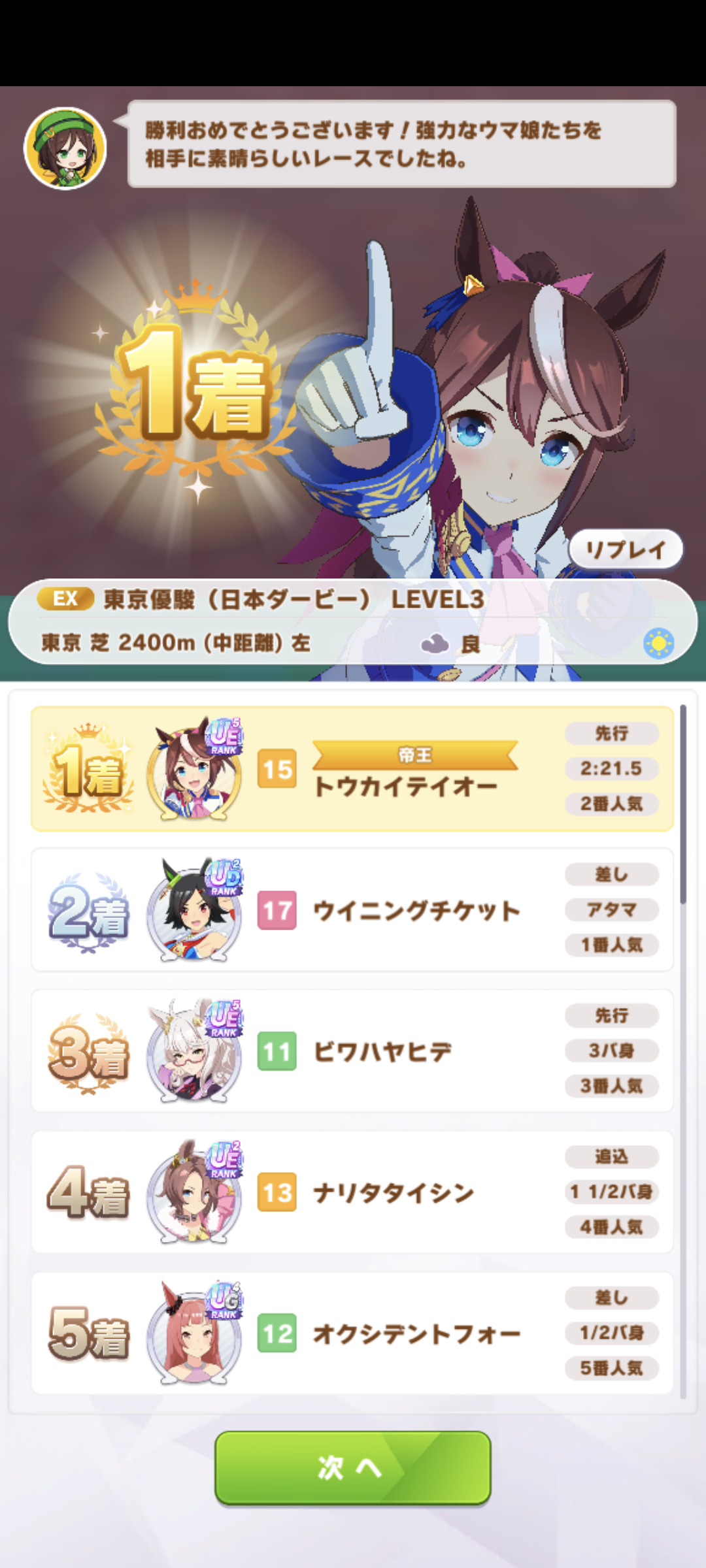The height and width of the screenshot is (1568, 706).
Task: Select ビワハヤヒデ's third place result row
Action: (352, 1051)
